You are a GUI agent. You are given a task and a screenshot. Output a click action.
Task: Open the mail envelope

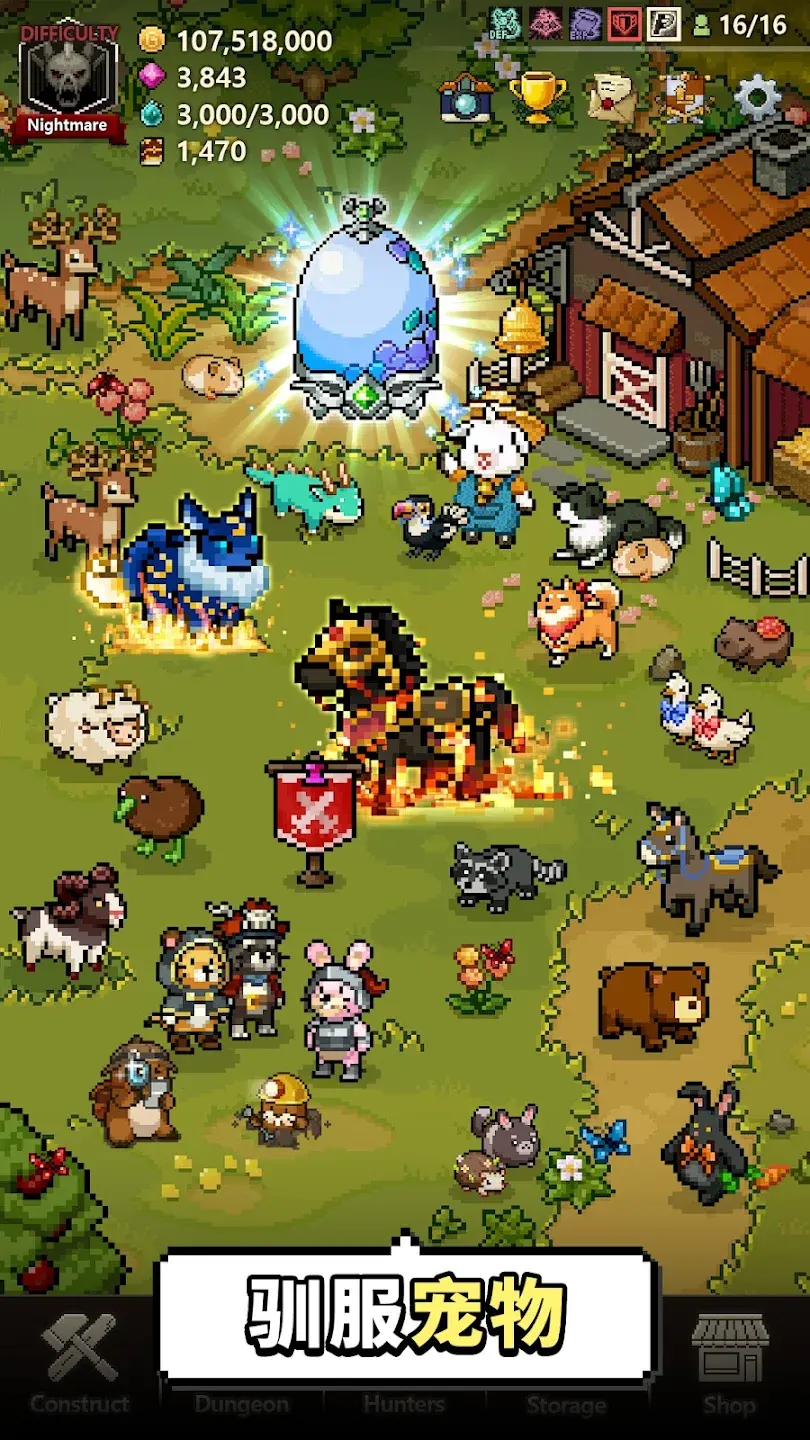point(611,95)
